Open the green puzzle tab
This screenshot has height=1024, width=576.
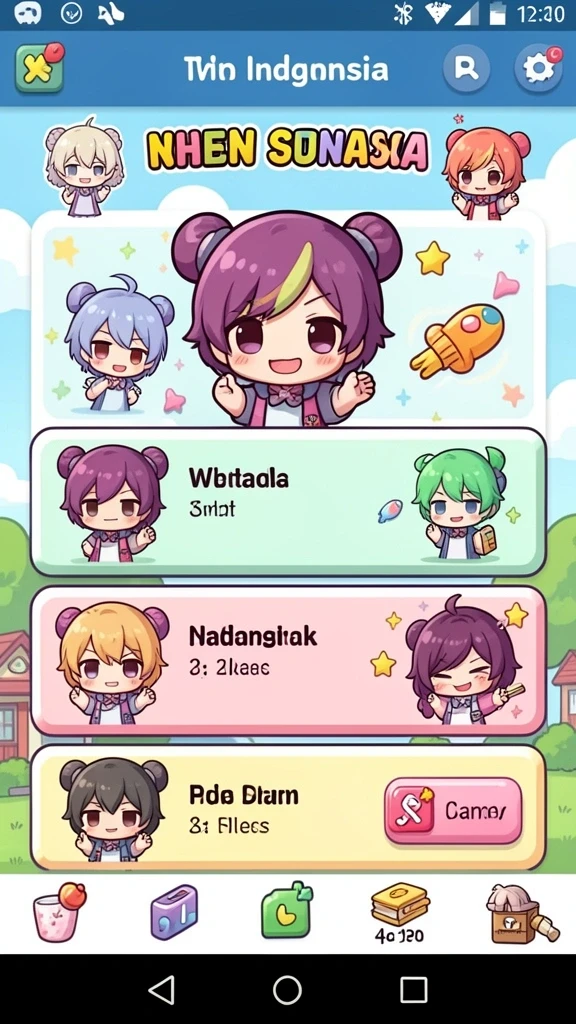point(287,911)
